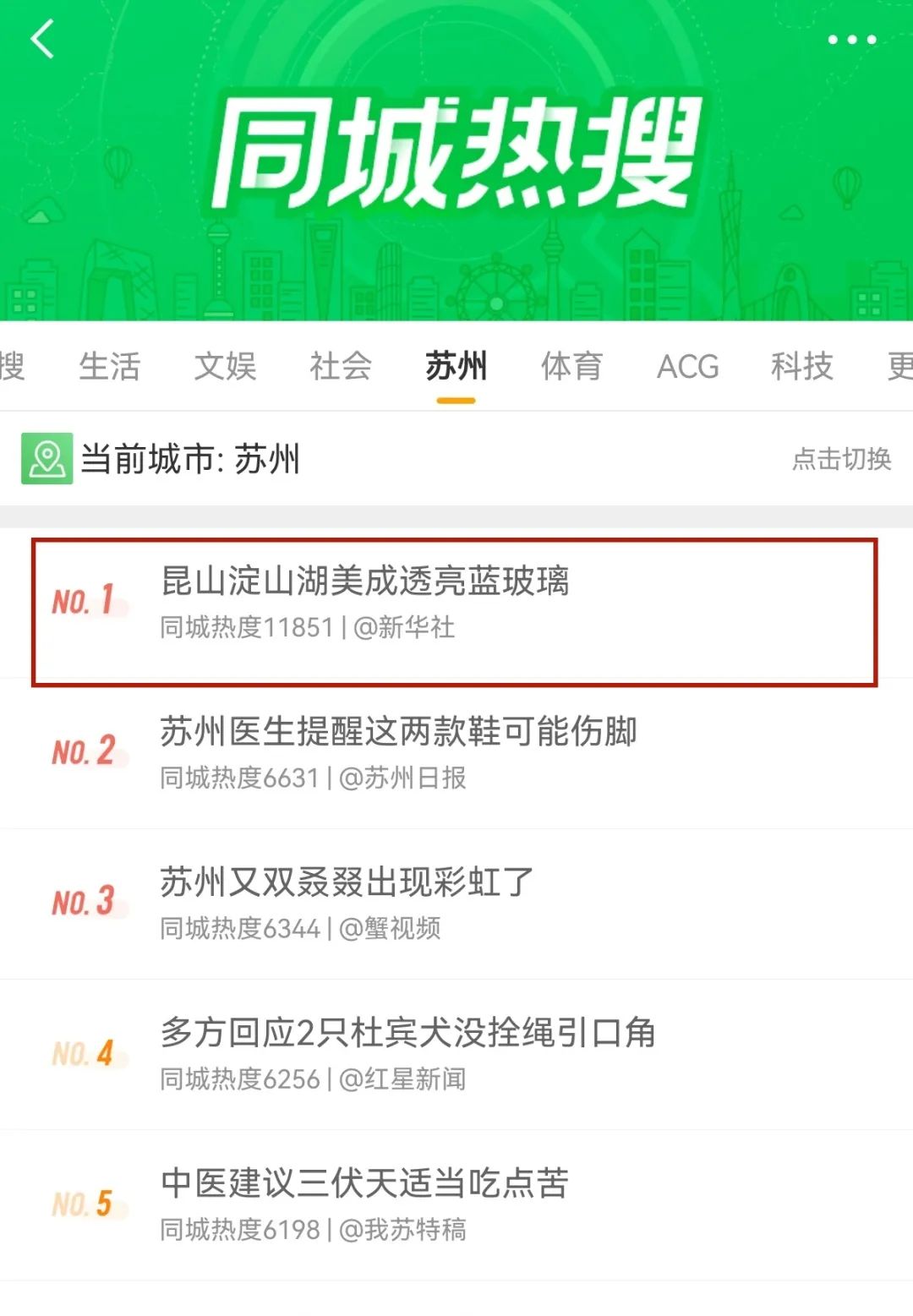Open the 科技 tab
The image size is (913, 1316).
coord(801,367)
